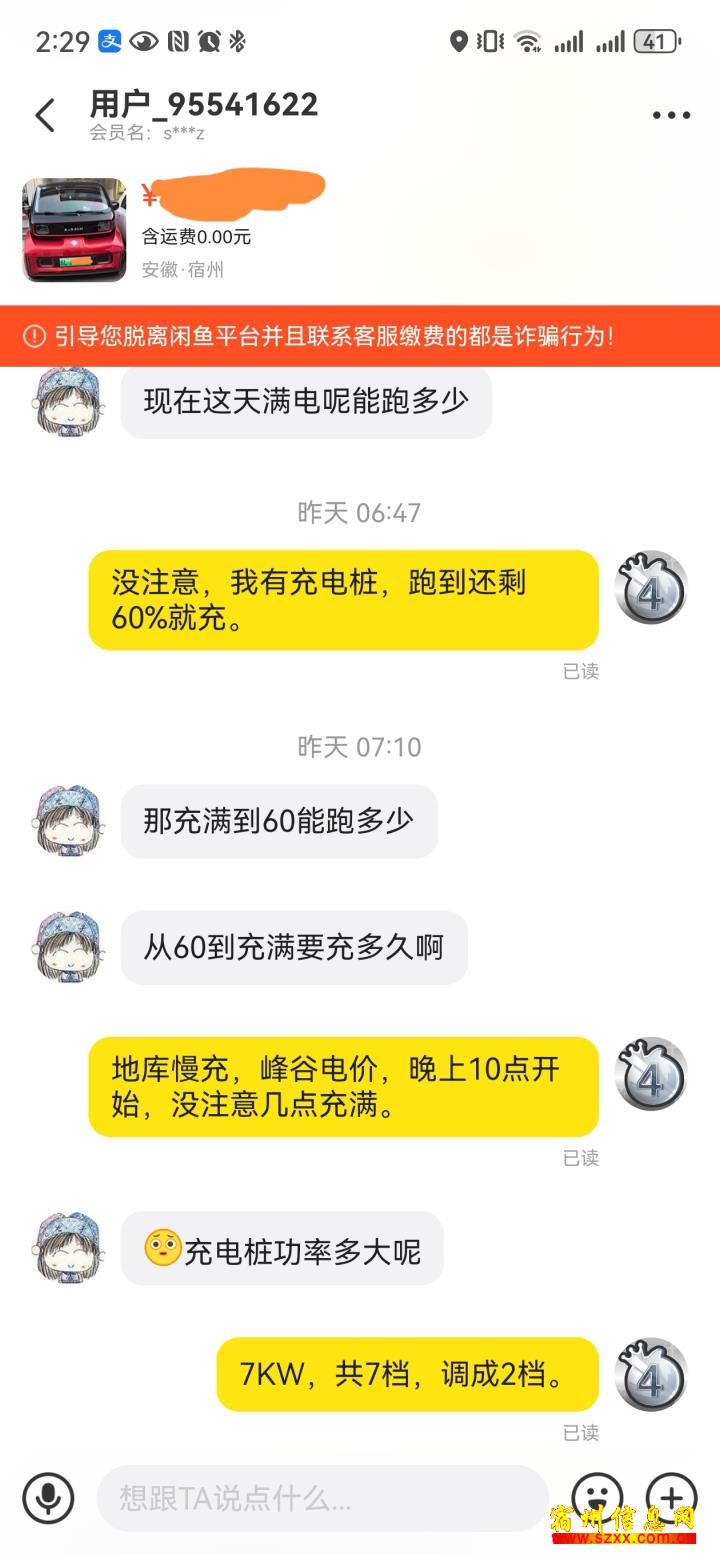Tap 用户_95541622 username in header
720x1554 pixels.
[204, 104]
